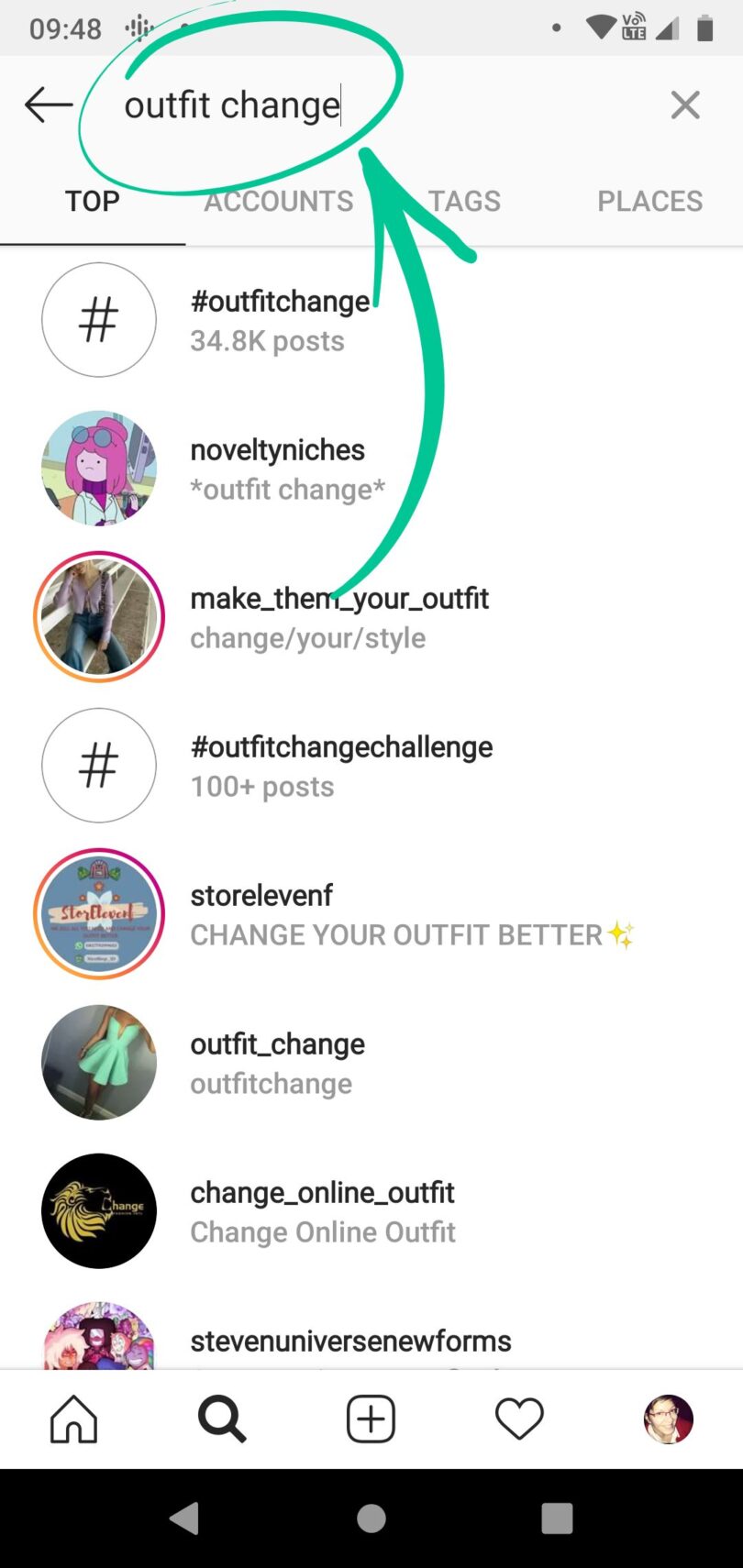View storelevenf's story ring thumbnail
Viewport: 743px width, 1568px height.
tap(99, 914)
